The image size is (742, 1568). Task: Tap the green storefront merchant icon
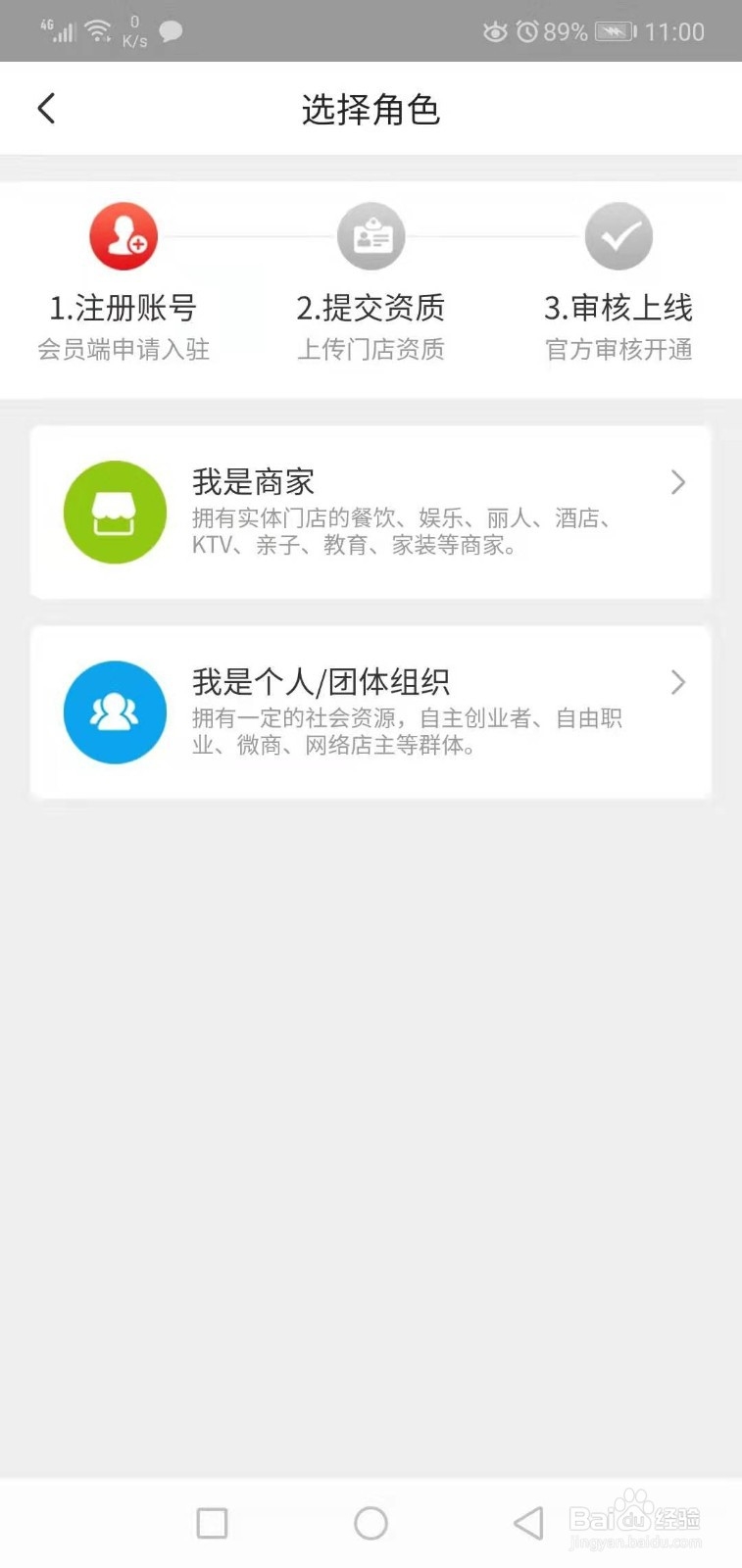(x=115, y=512)
